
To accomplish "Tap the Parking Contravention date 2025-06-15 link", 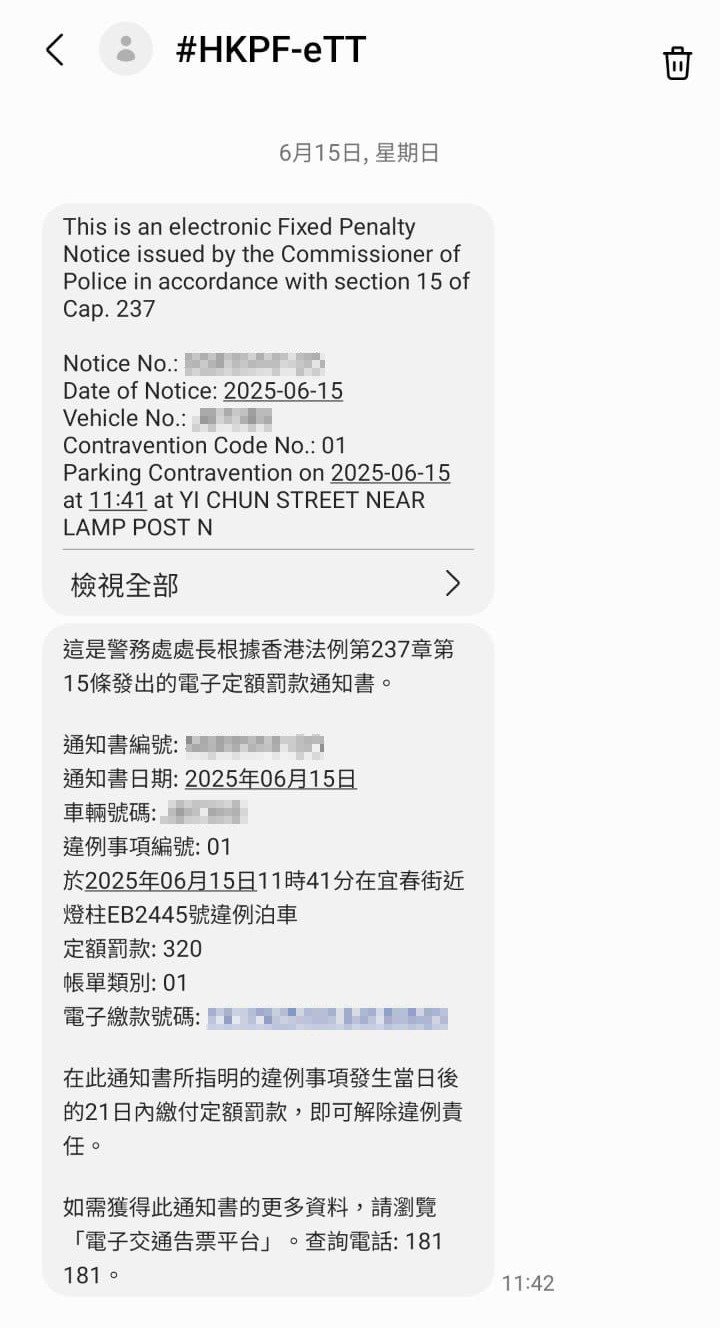I will pos(390,473).
